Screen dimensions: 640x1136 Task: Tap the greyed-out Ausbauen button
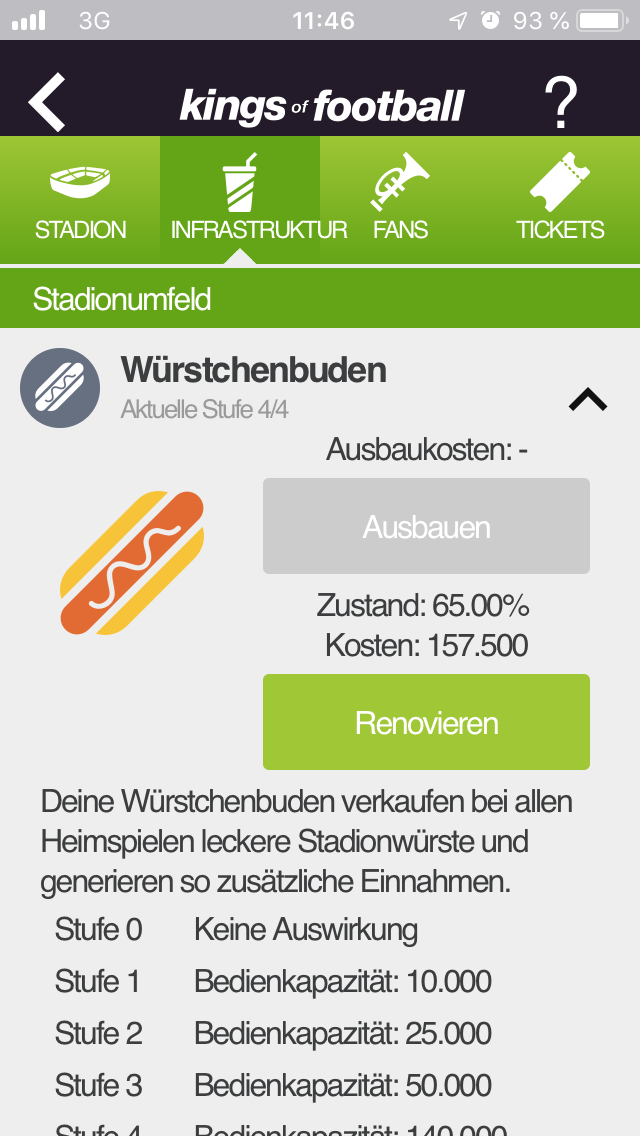(x=426, y=526)
